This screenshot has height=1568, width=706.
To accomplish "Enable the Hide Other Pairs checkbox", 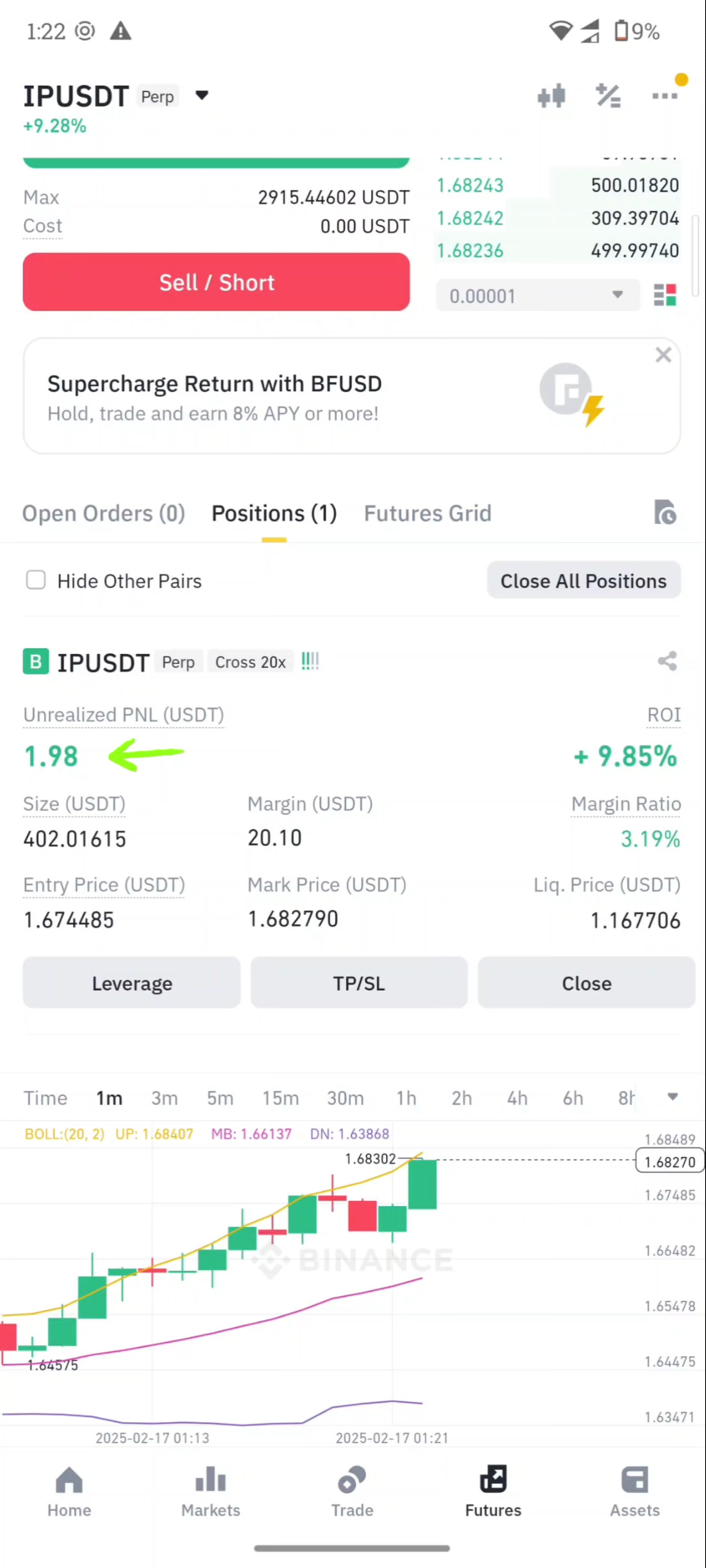I will click(35, 581).
